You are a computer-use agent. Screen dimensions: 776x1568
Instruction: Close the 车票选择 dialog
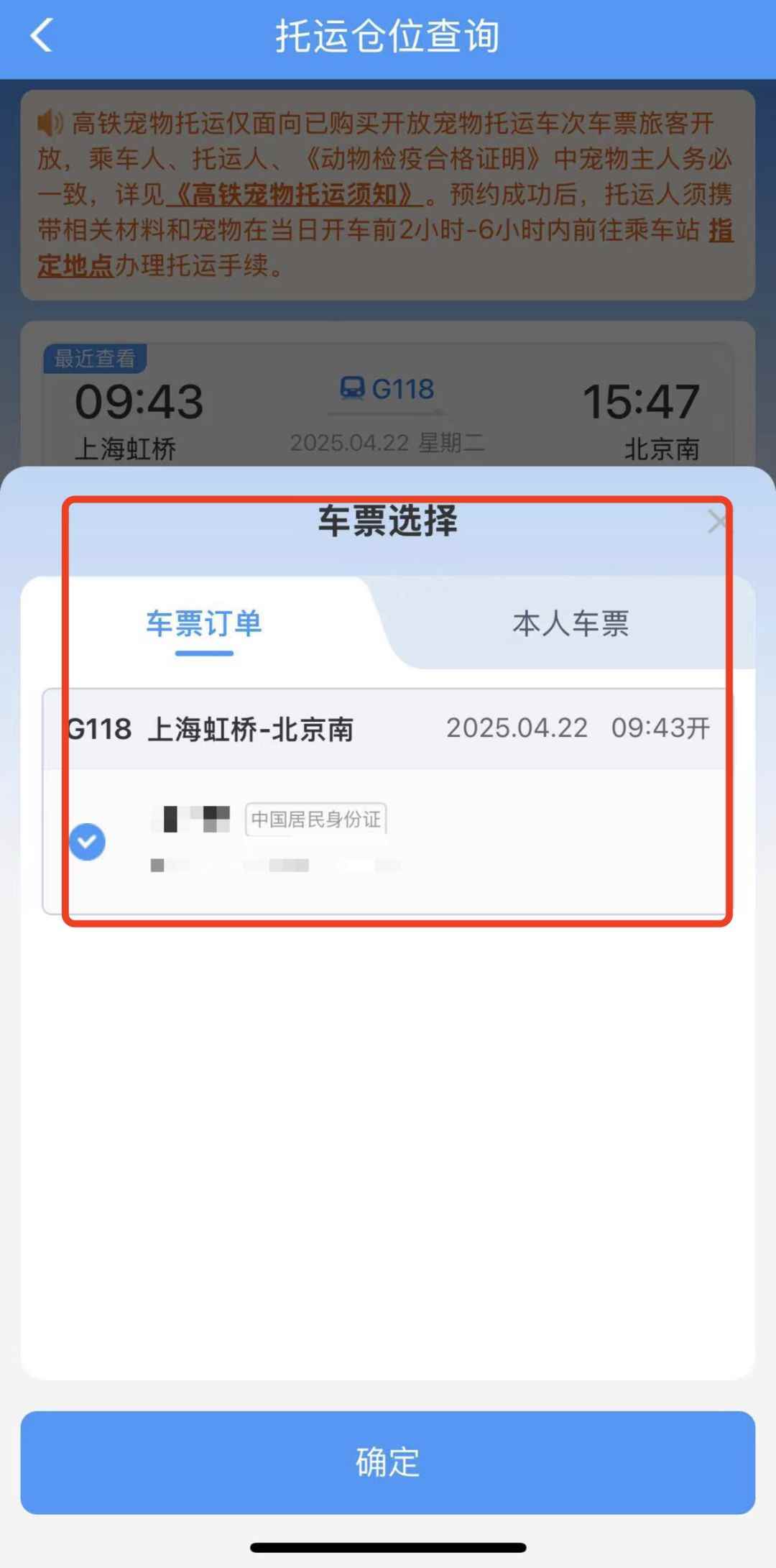716,521
